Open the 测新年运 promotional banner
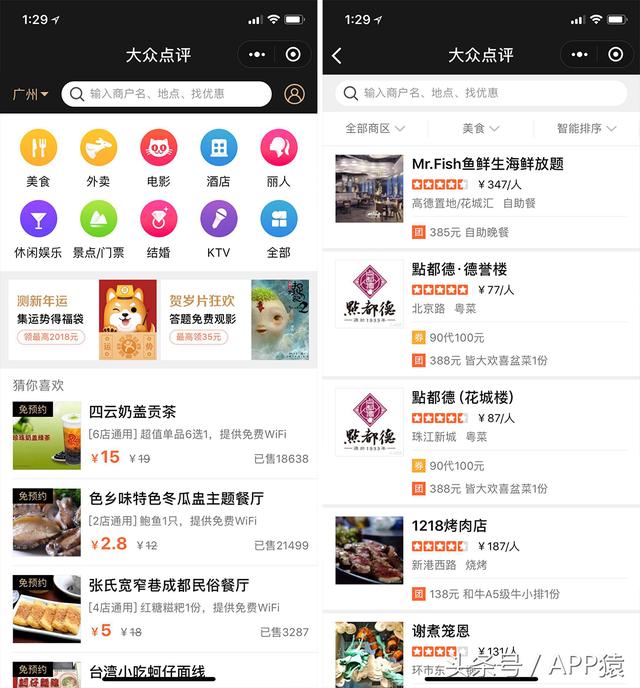Viewport: 640px width, 688px height. pyautogui.click(x=84, y=320)
